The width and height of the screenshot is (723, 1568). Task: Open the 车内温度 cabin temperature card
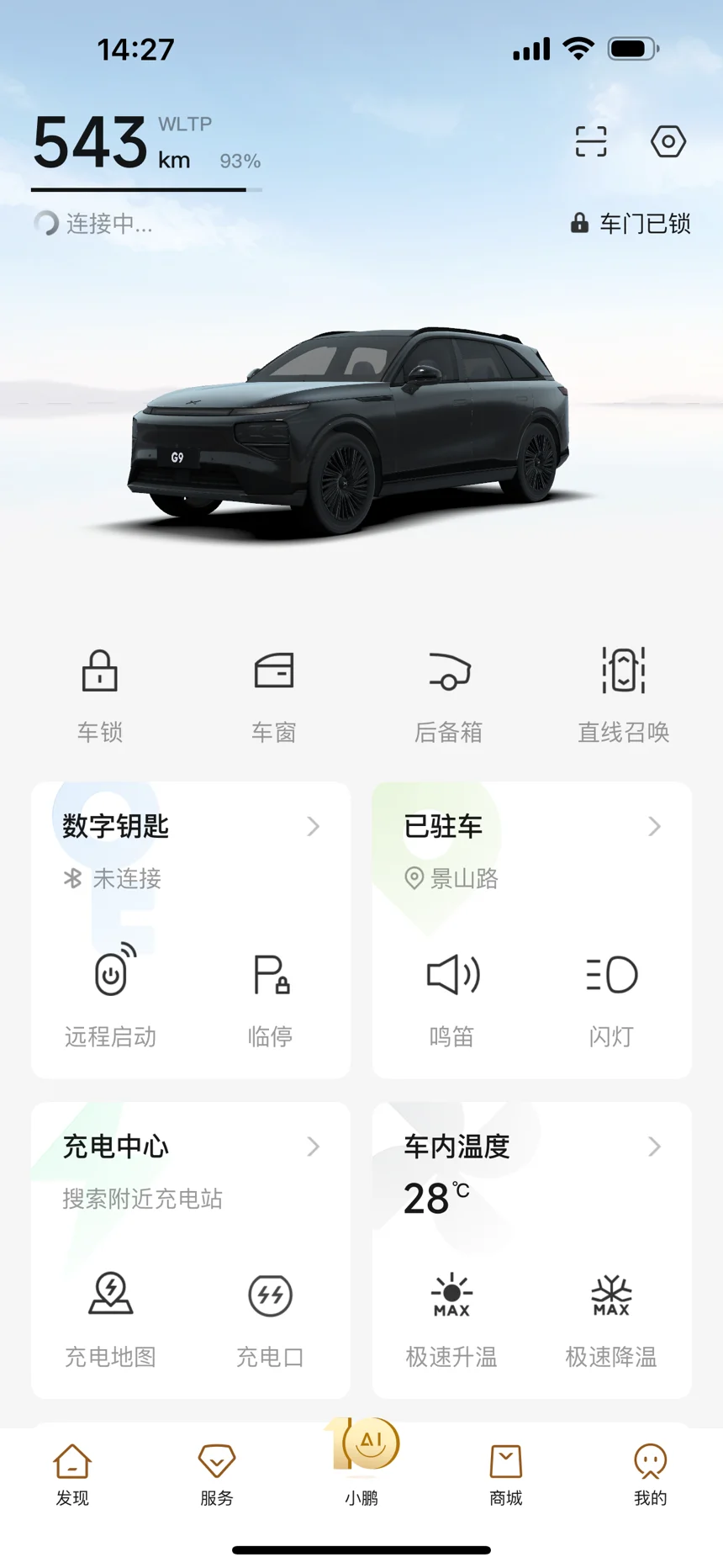pyautogui.click(x=531, y=1147)
